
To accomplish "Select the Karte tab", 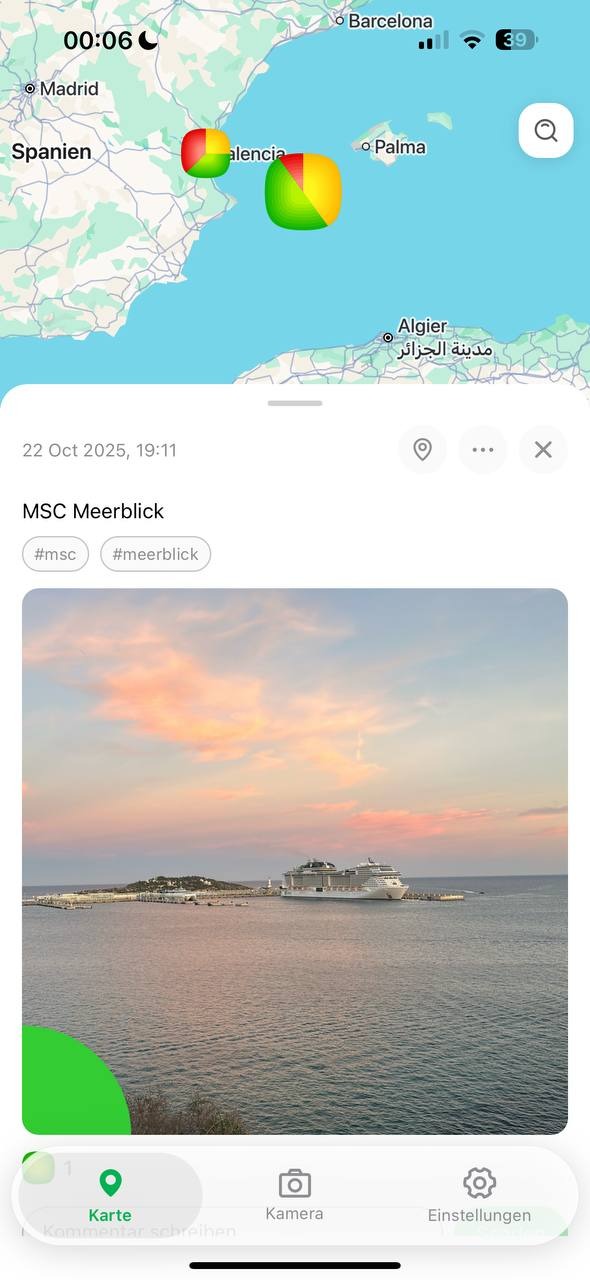I will tap(110, 1196).
